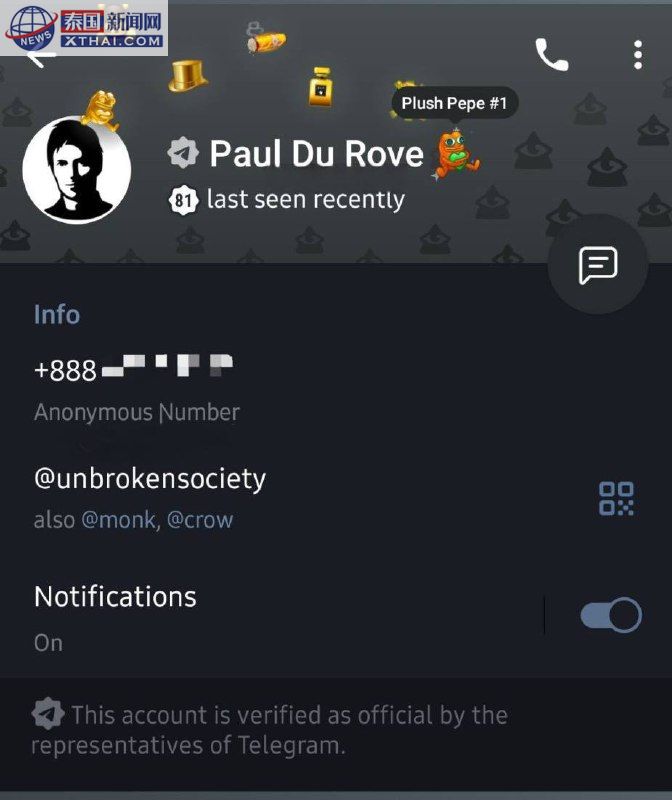The width and height of the screenshot is (672, 800).
Task: Tap the @unbrokensociety username
Action: click(150, 479)
